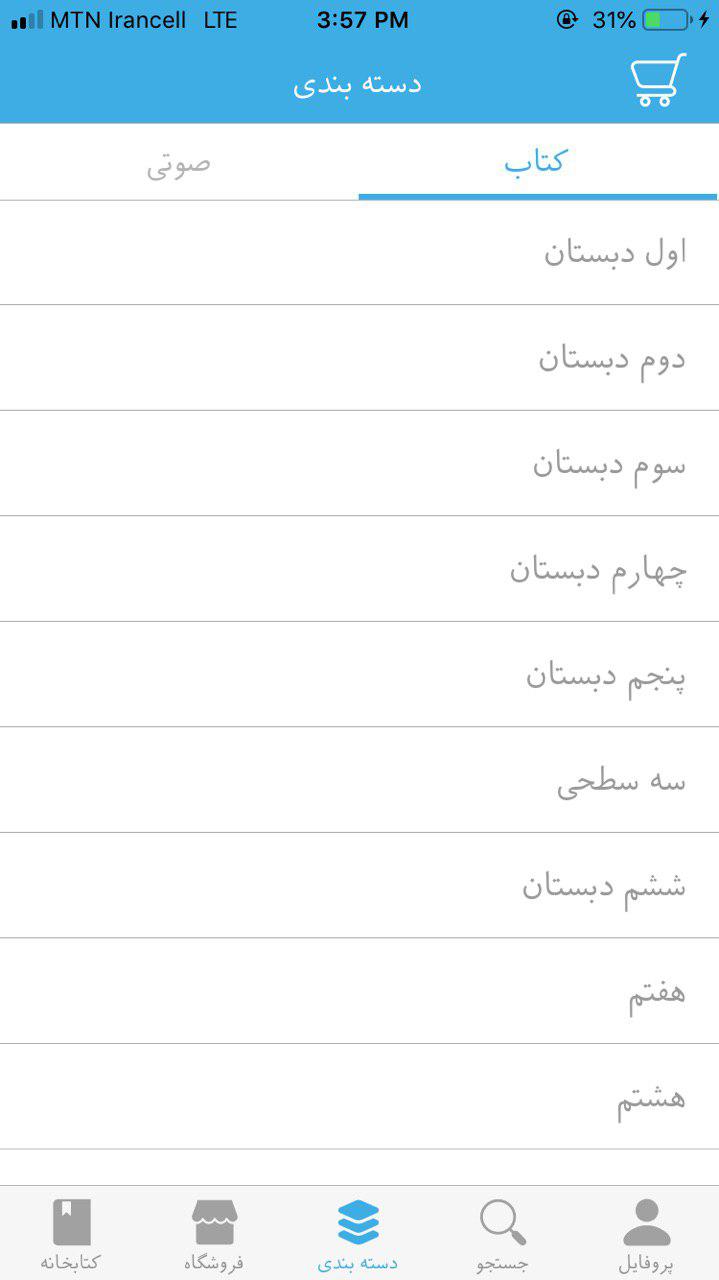Open the هشتم category
This screenshot has width=719, height=1280.
tap(359, 1097)
